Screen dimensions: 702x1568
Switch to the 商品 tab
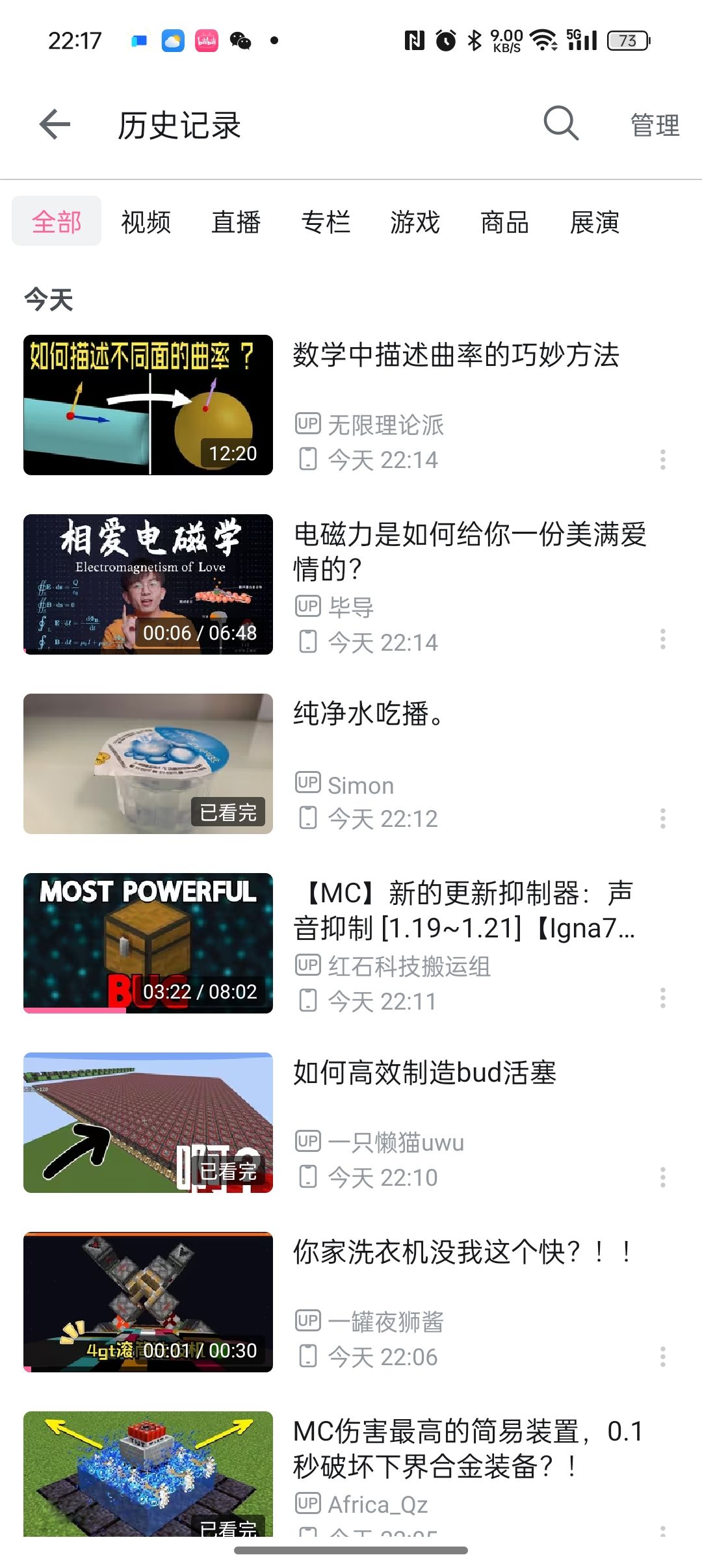point(504,222)
